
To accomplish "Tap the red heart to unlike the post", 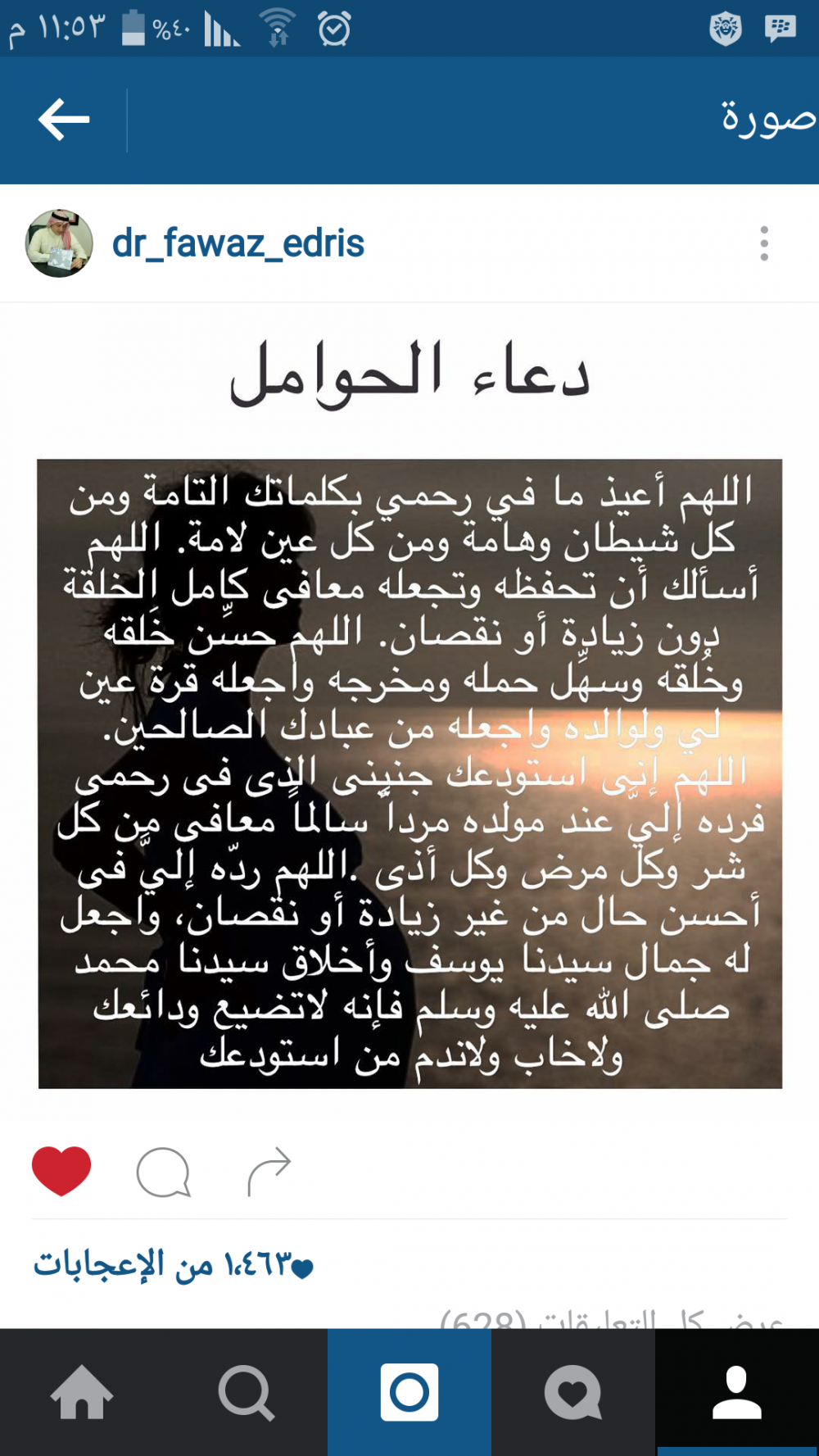I will click(x=61, y=1171).
